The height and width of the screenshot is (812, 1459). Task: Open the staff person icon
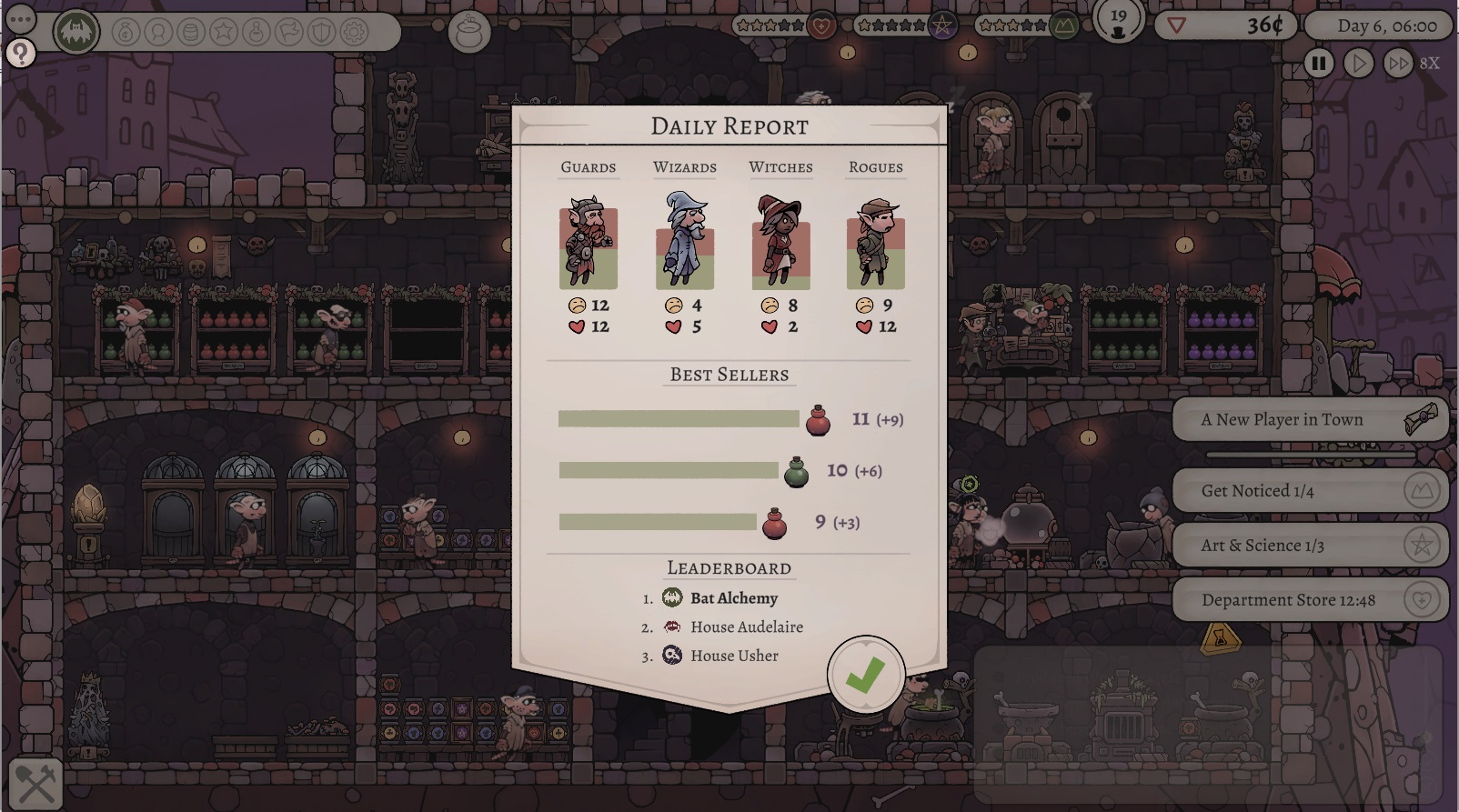tap(158, 33)
